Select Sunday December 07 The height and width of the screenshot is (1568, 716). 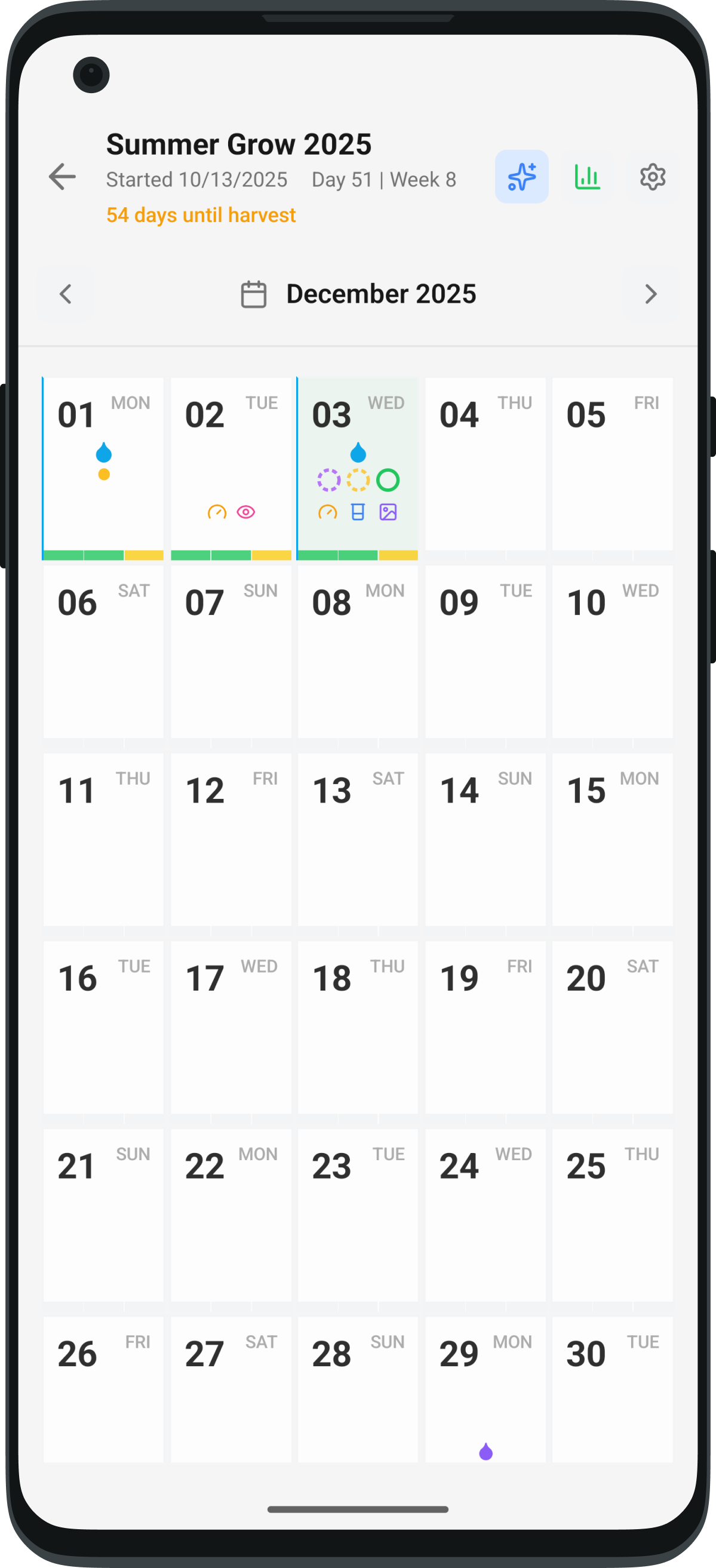pos(231,653)
